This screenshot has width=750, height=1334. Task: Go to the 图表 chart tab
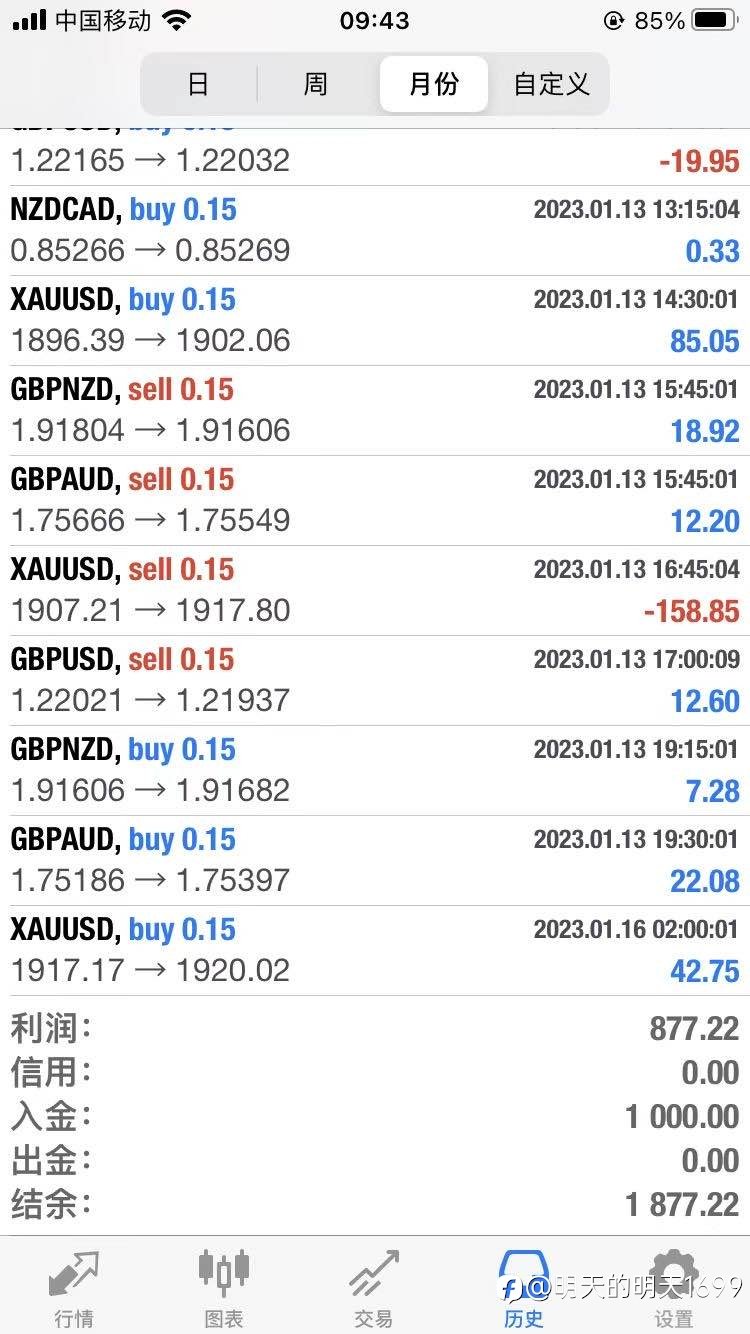point(224,1288)
